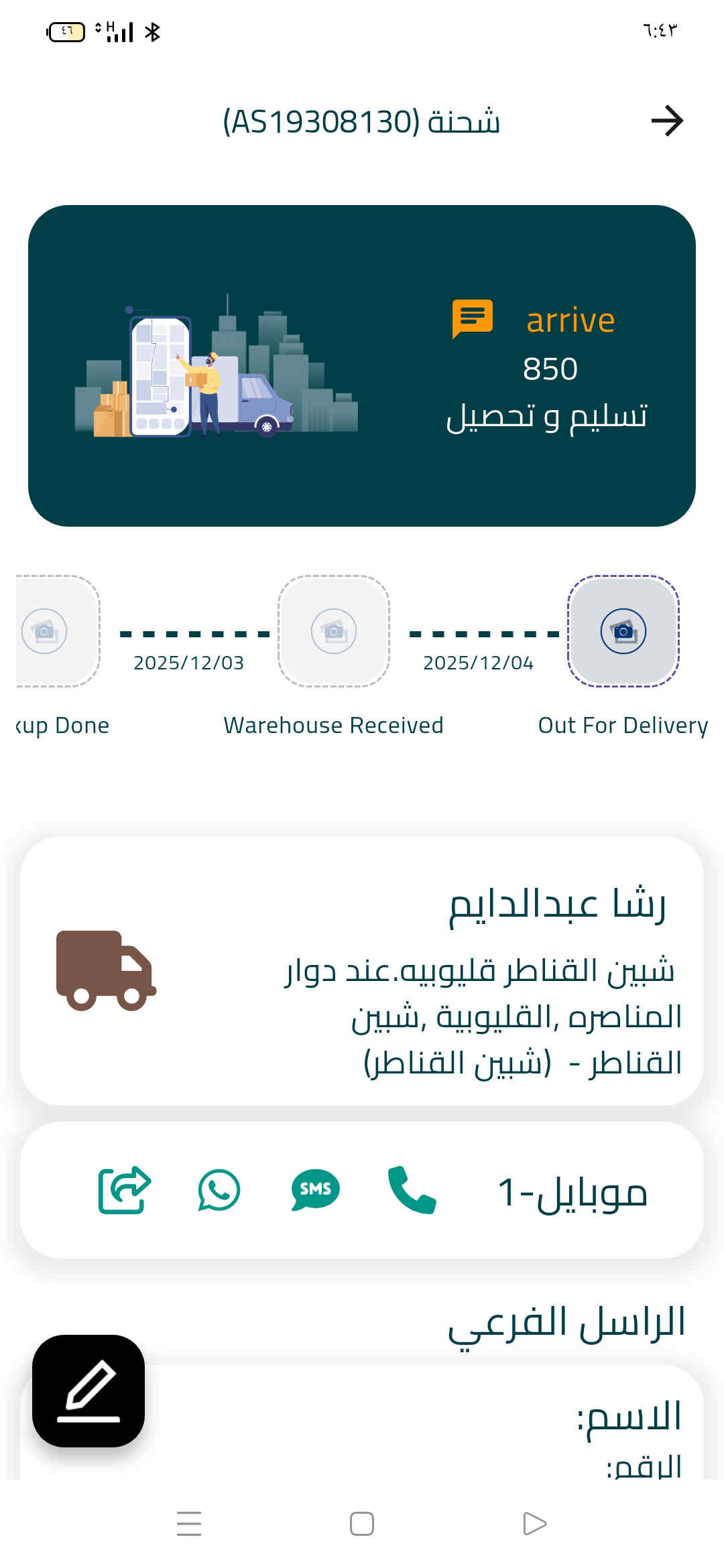
Task: Open the Out For Delivery photo step
Action: click(623, 631)
